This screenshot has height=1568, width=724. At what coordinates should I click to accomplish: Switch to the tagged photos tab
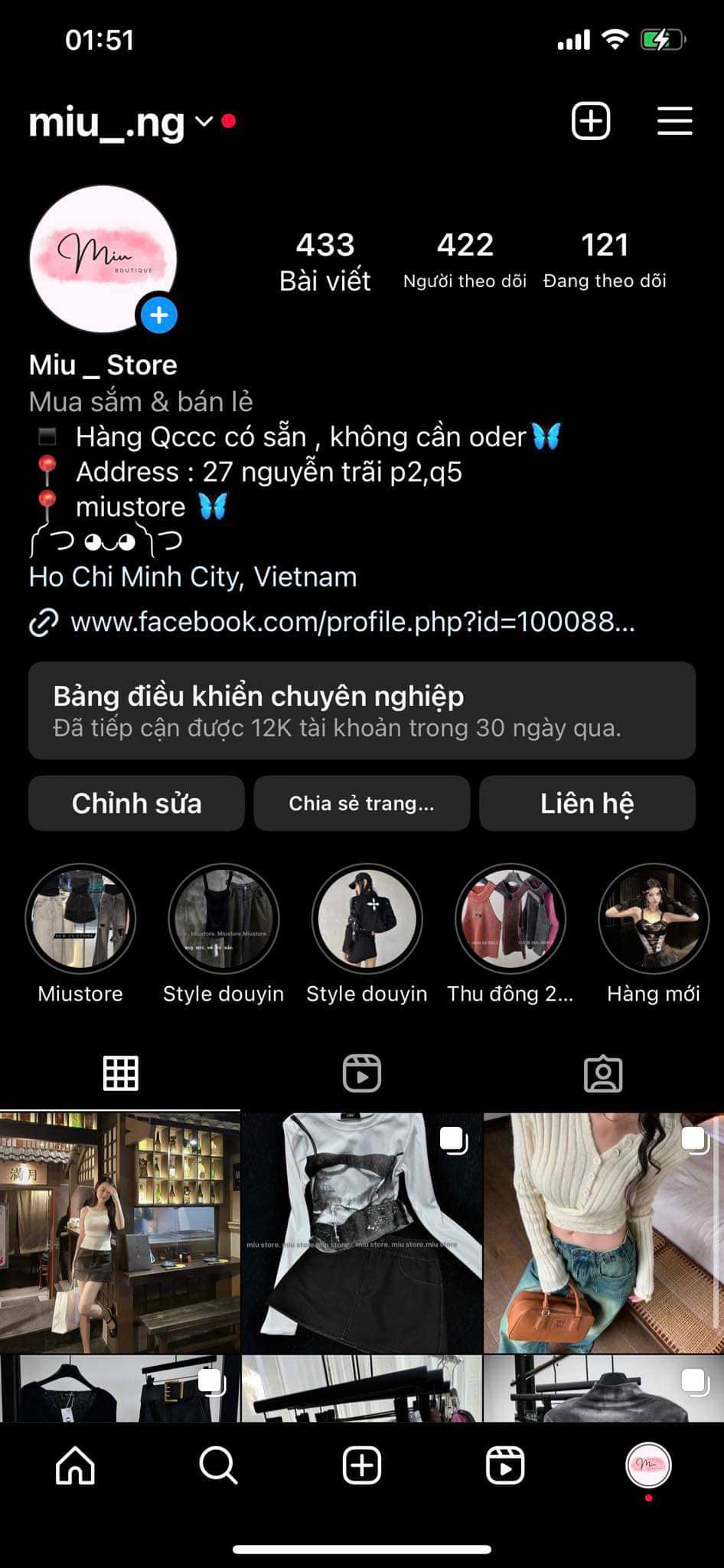coord(603,1073)
